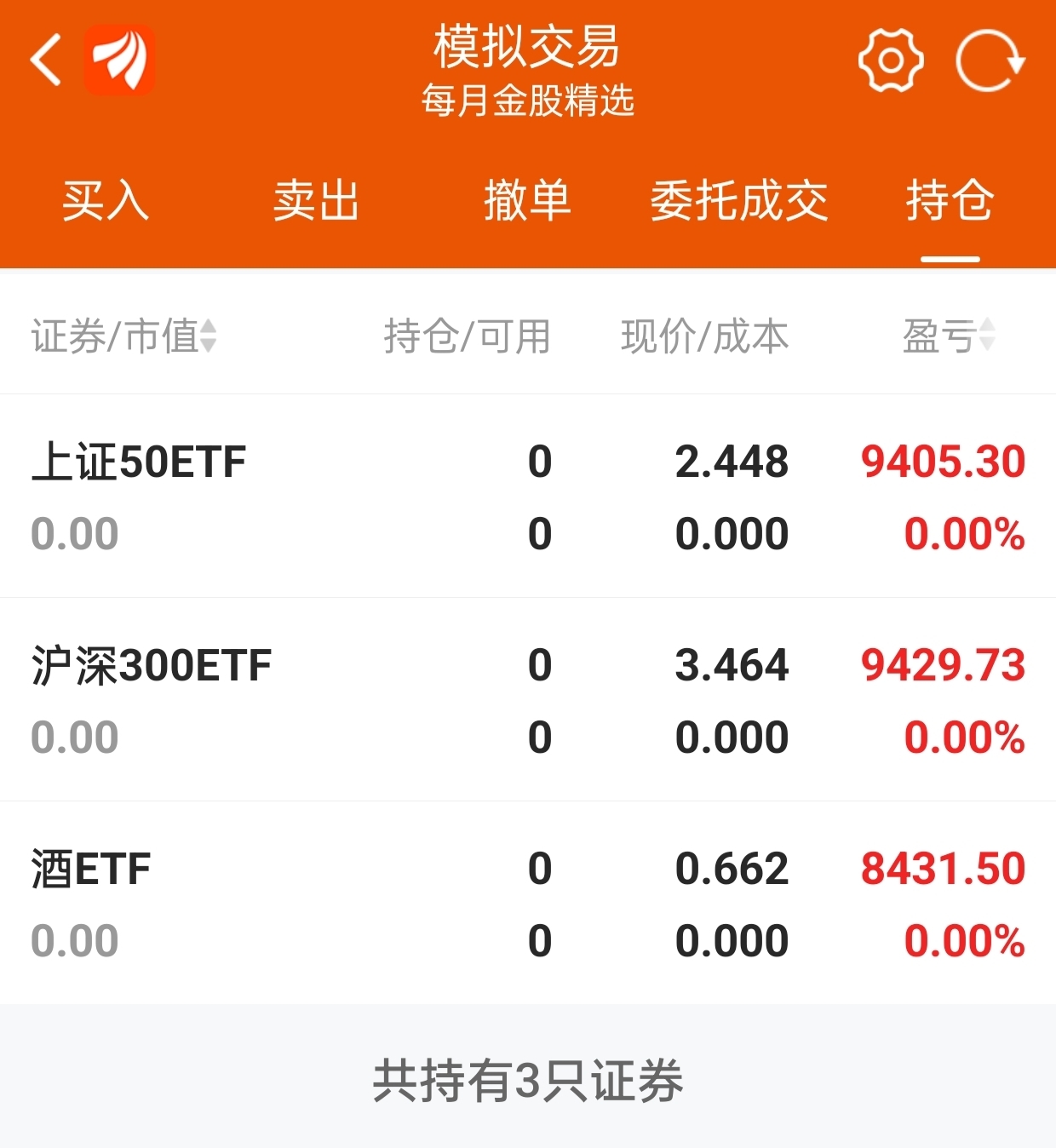Tap the back arrow to return
Image resolution: width=1056 pixels, height=1148 pixels.
[44, 60]
